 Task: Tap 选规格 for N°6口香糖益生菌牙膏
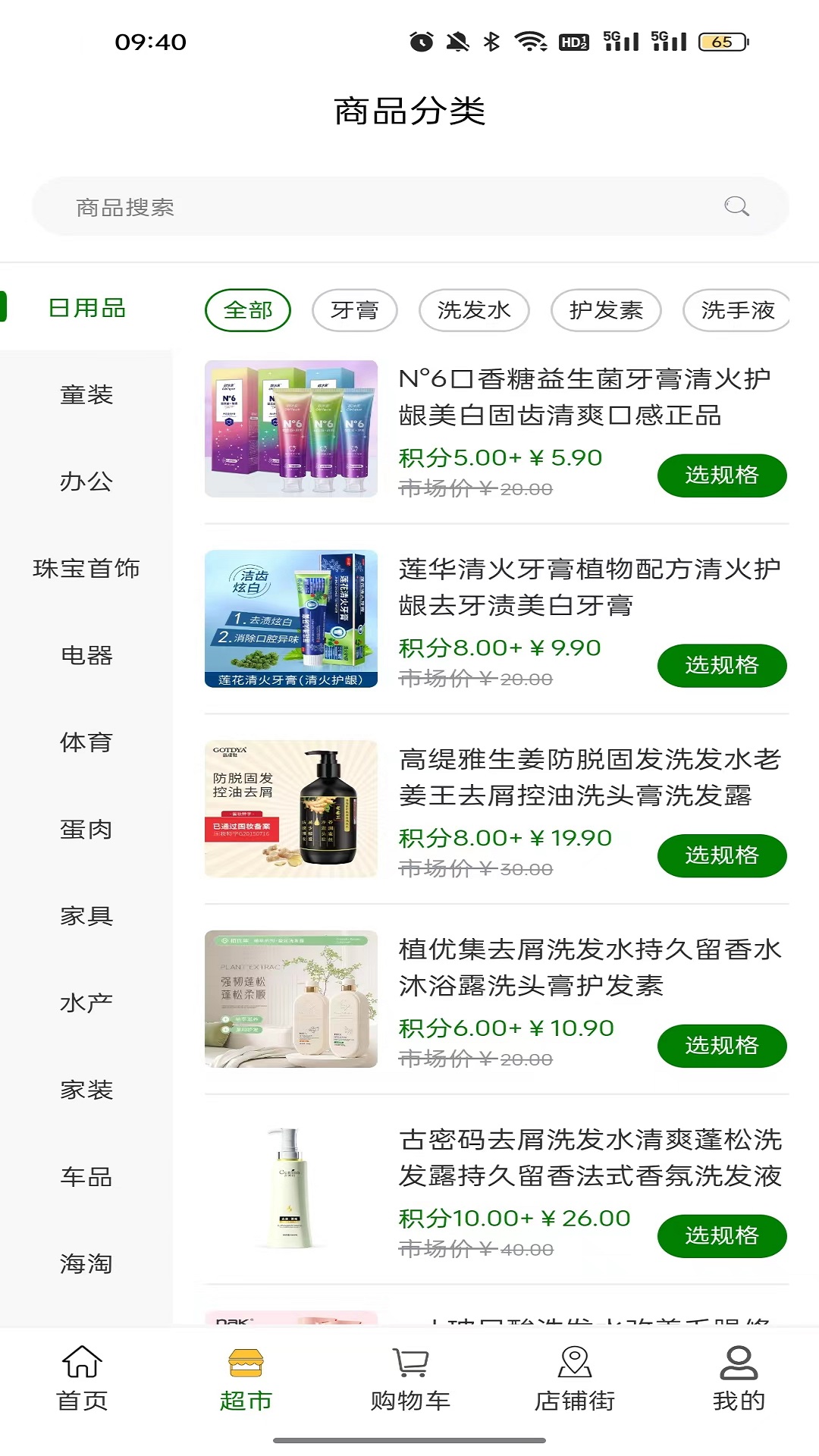tap(721, 475)
